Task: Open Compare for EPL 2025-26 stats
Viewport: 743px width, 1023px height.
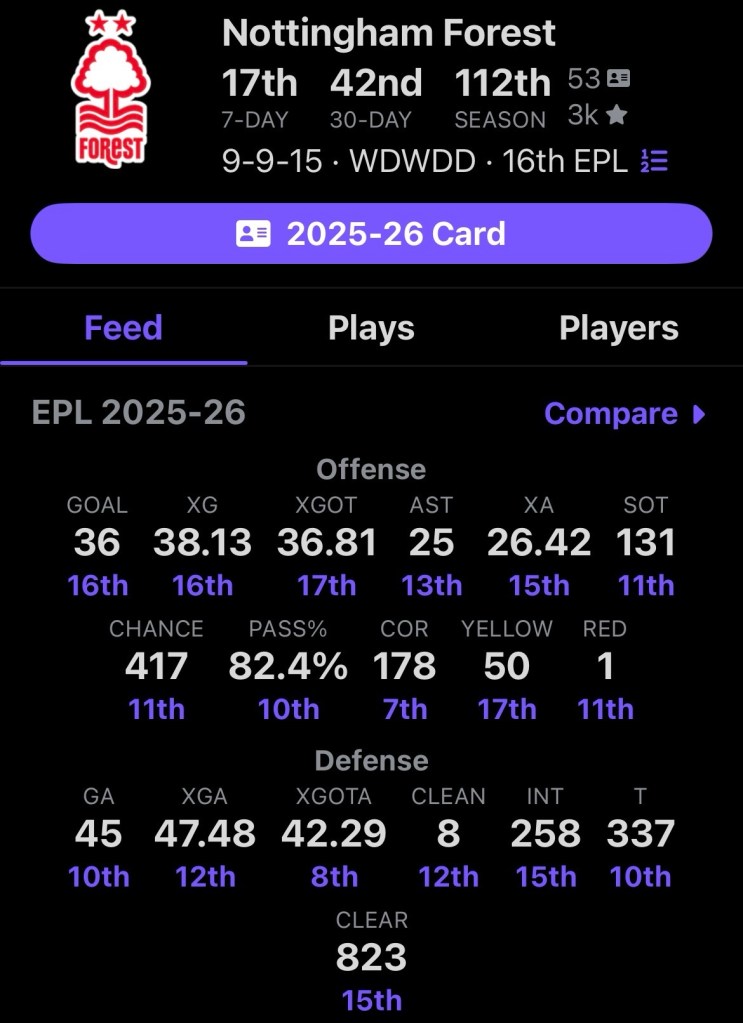Action: point(625,414)
